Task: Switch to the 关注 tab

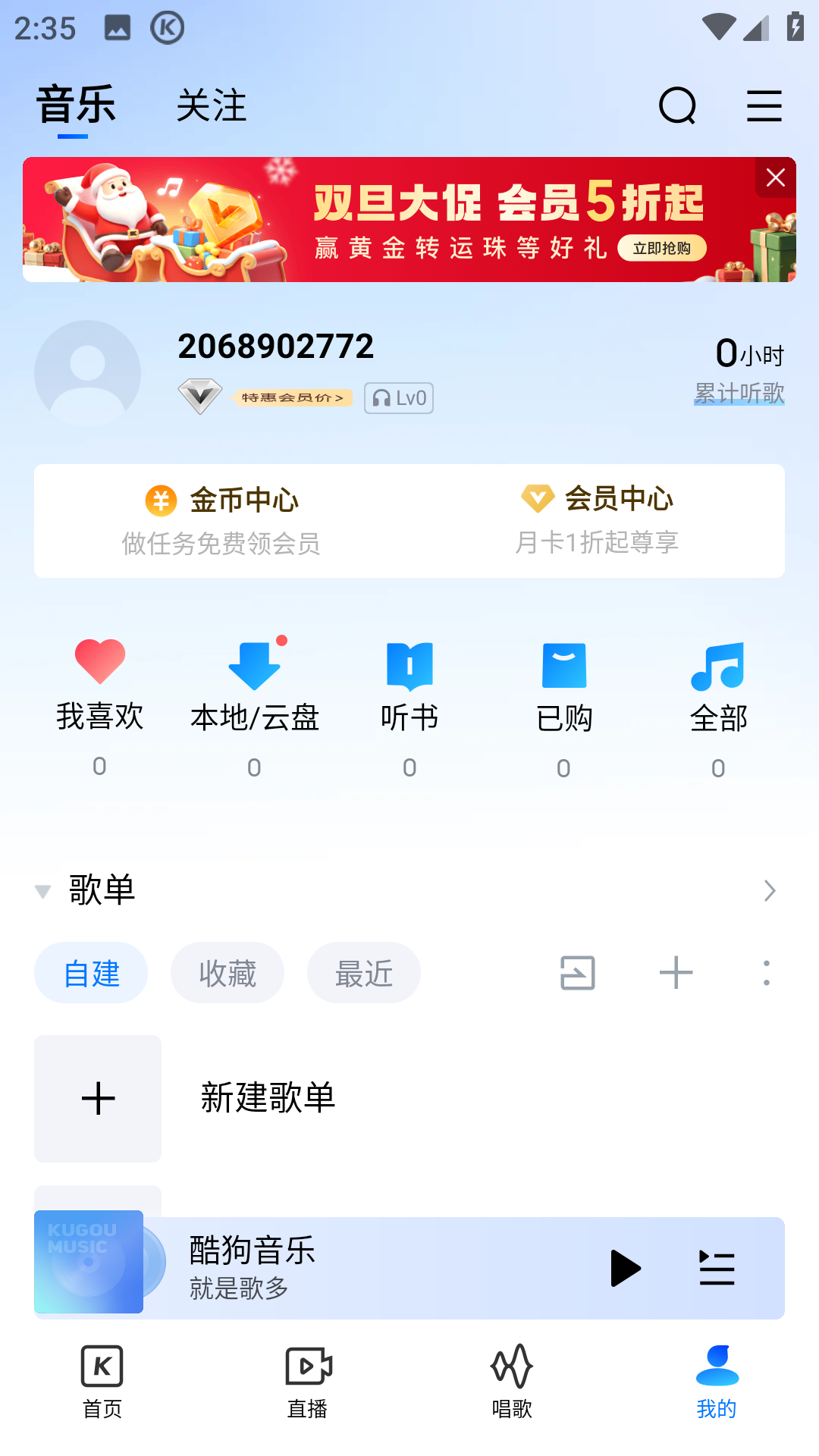Action: 212,105
